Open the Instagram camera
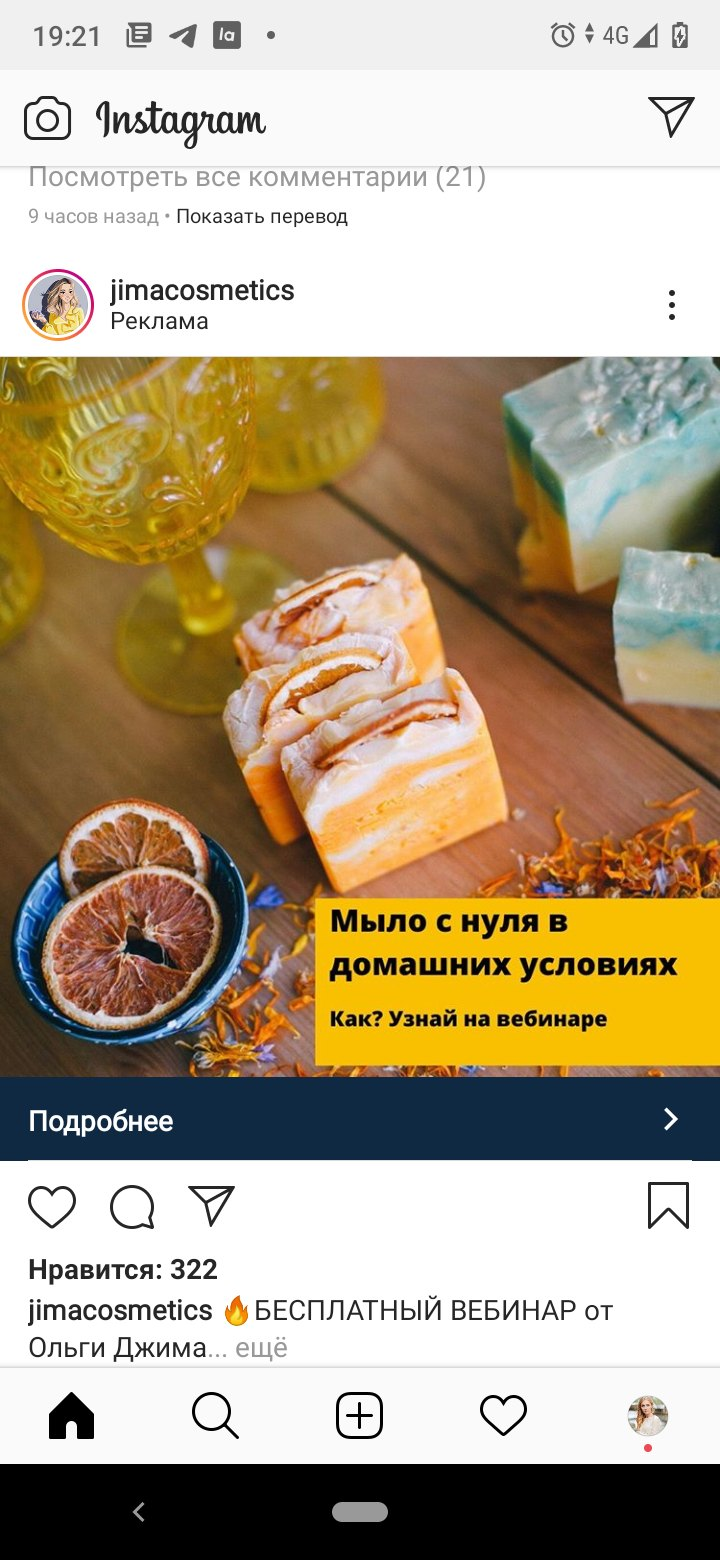 [x=47, y=119]
